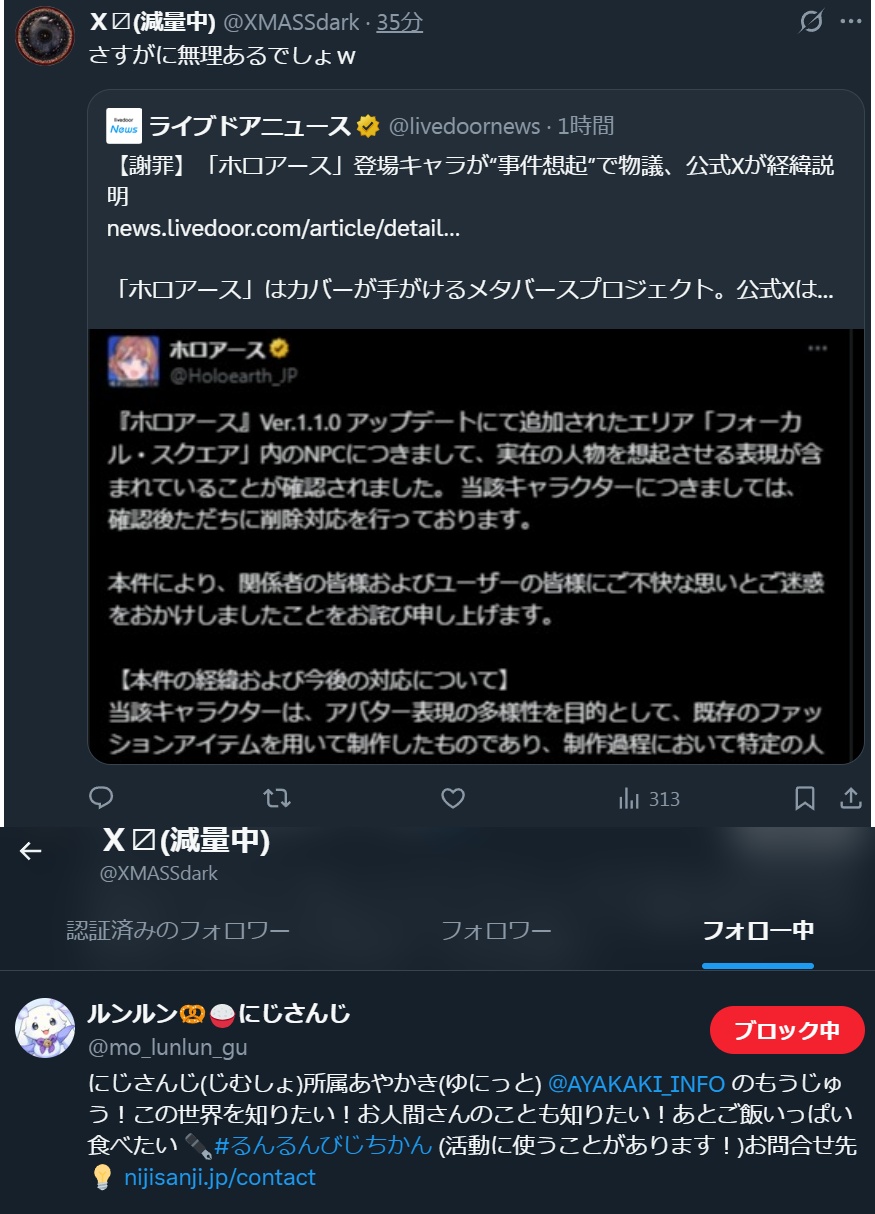Tap the red ブロック中 button
Screen dimensions: 875x1214
(x=786, y=1030)
